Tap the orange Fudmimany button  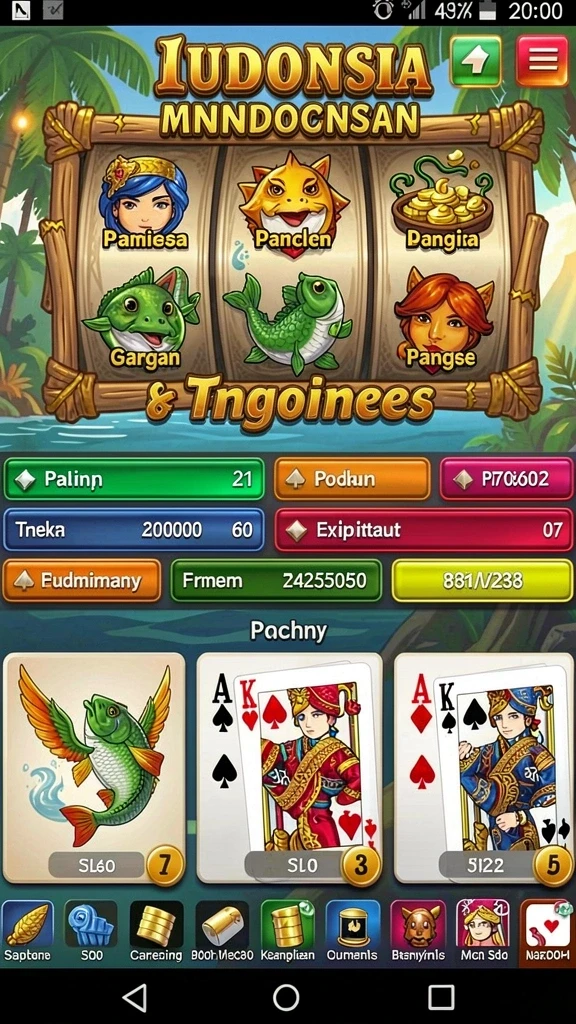82,580
